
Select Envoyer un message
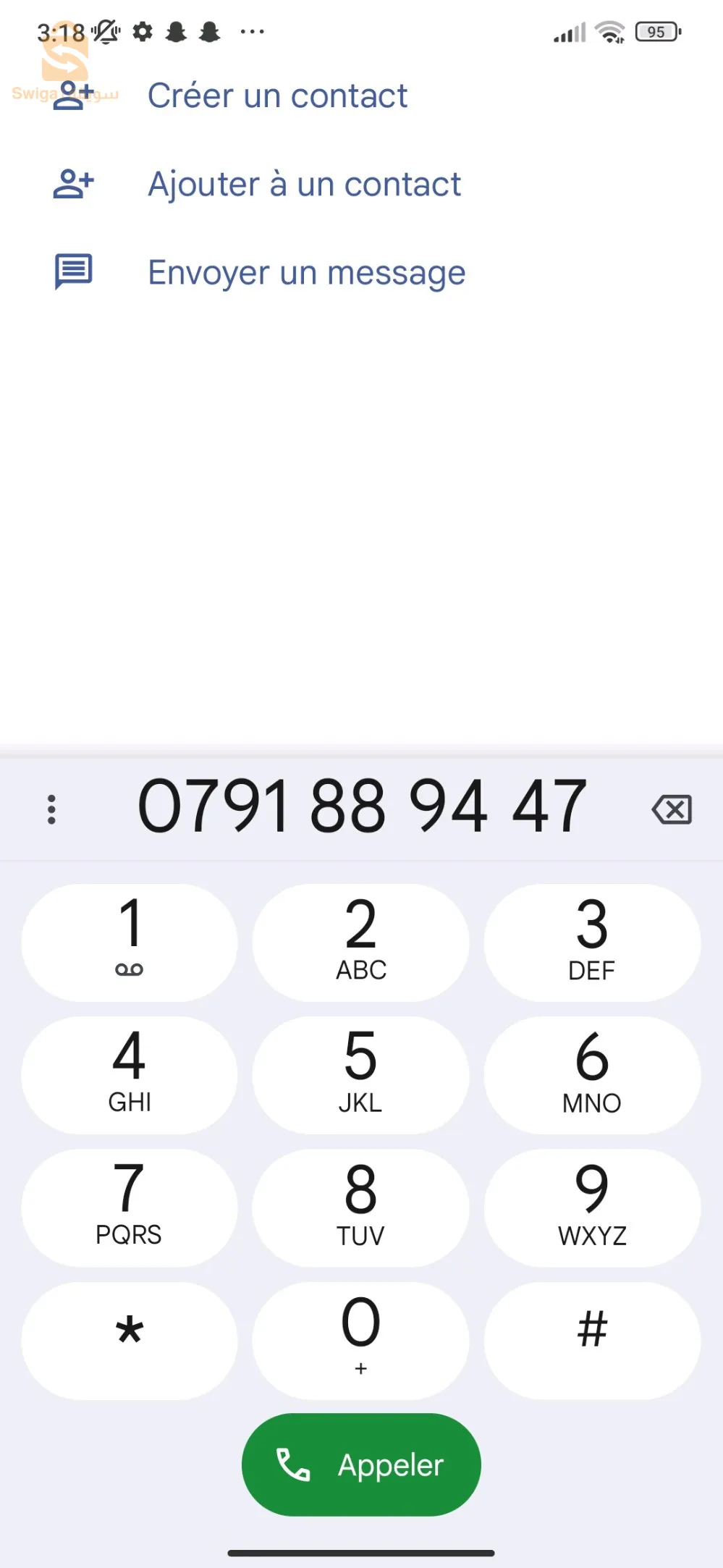click(306, 271)
